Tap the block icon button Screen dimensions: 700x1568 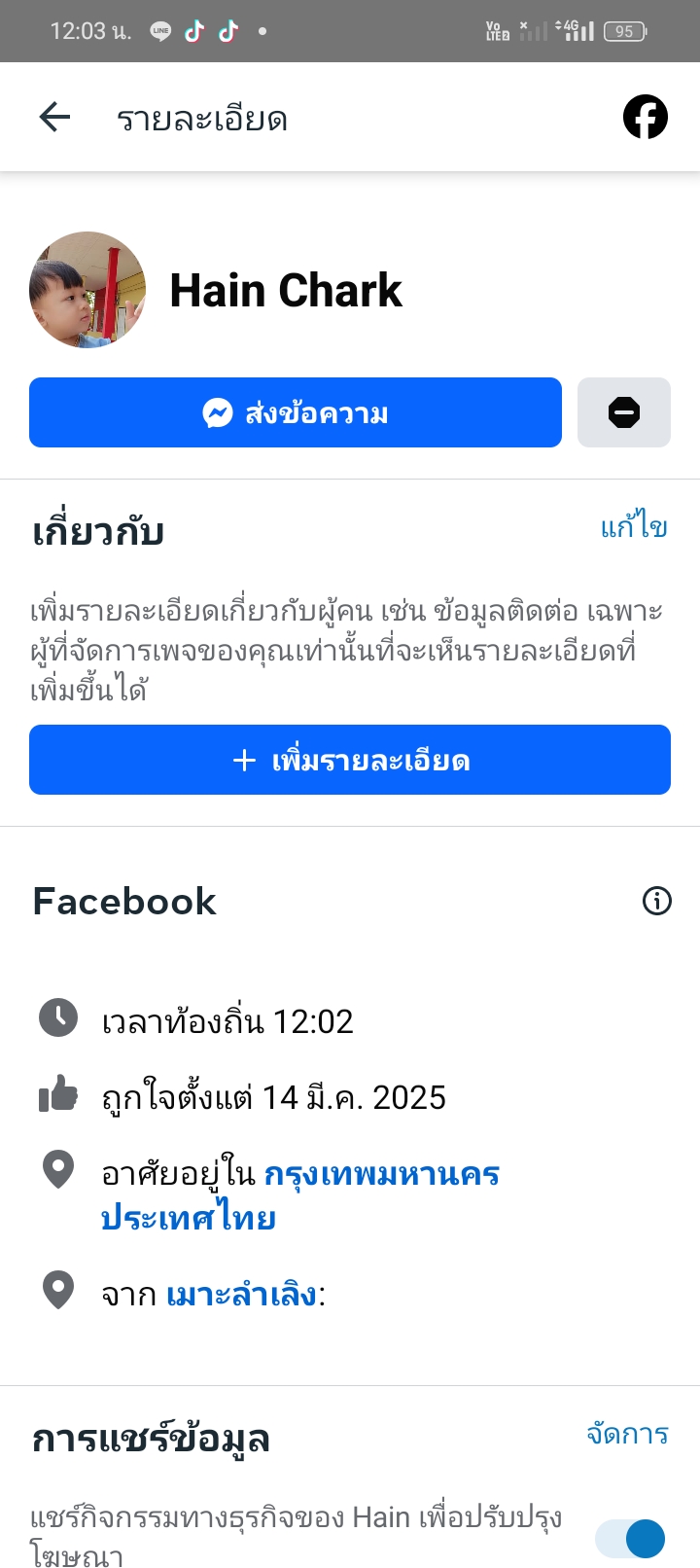(x=623, y=412)
